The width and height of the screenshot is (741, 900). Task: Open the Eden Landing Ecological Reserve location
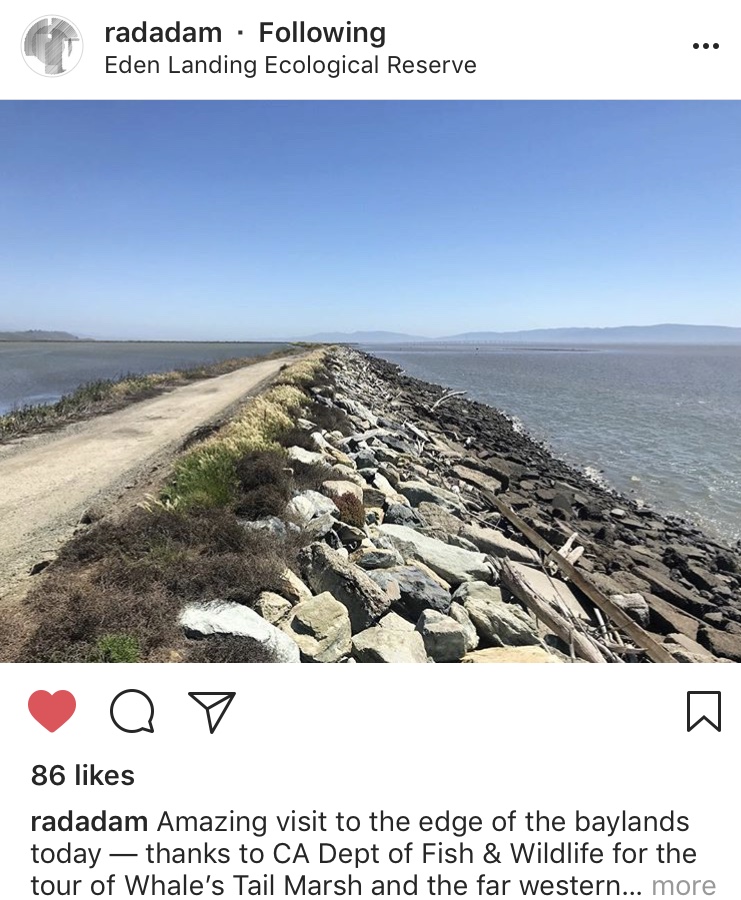pos(290,66)
